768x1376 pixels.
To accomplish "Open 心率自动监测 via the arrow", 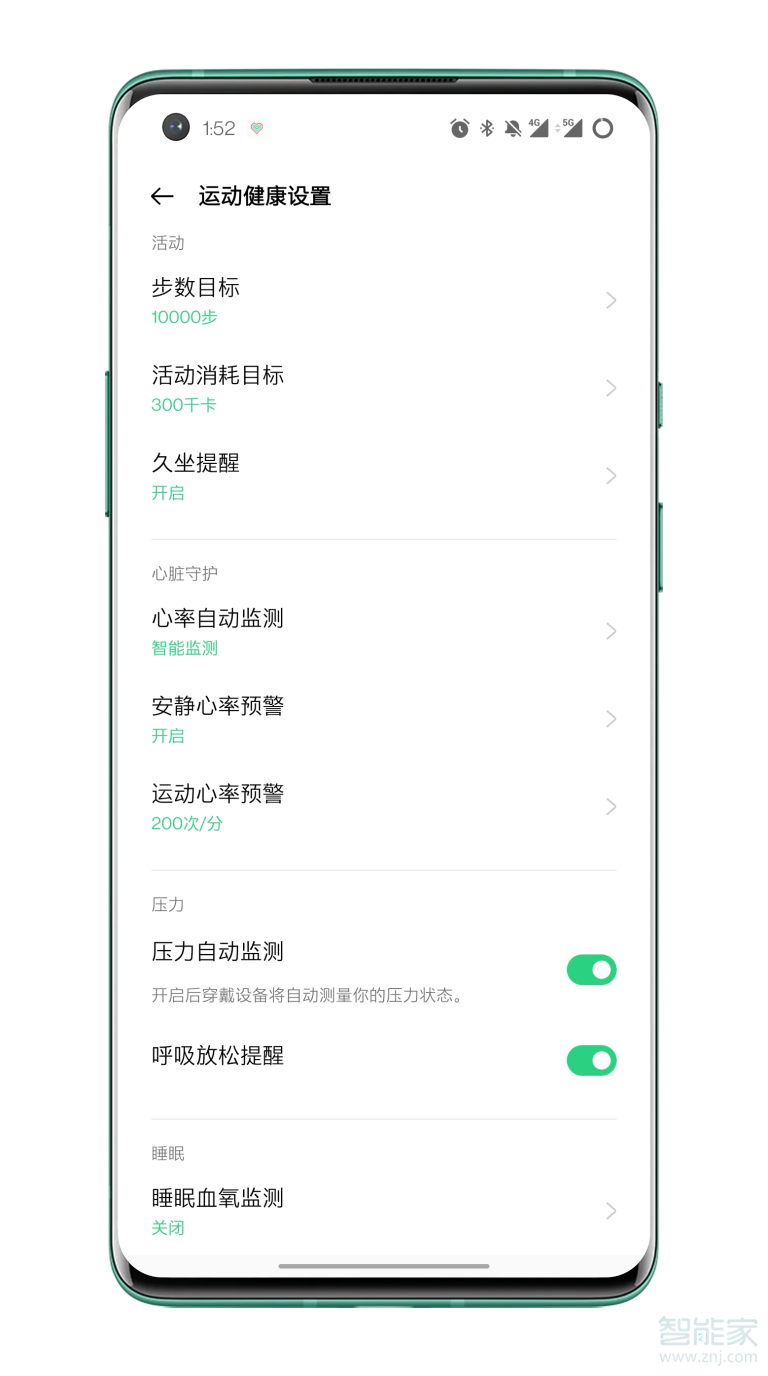I will (x=610, y=631).
